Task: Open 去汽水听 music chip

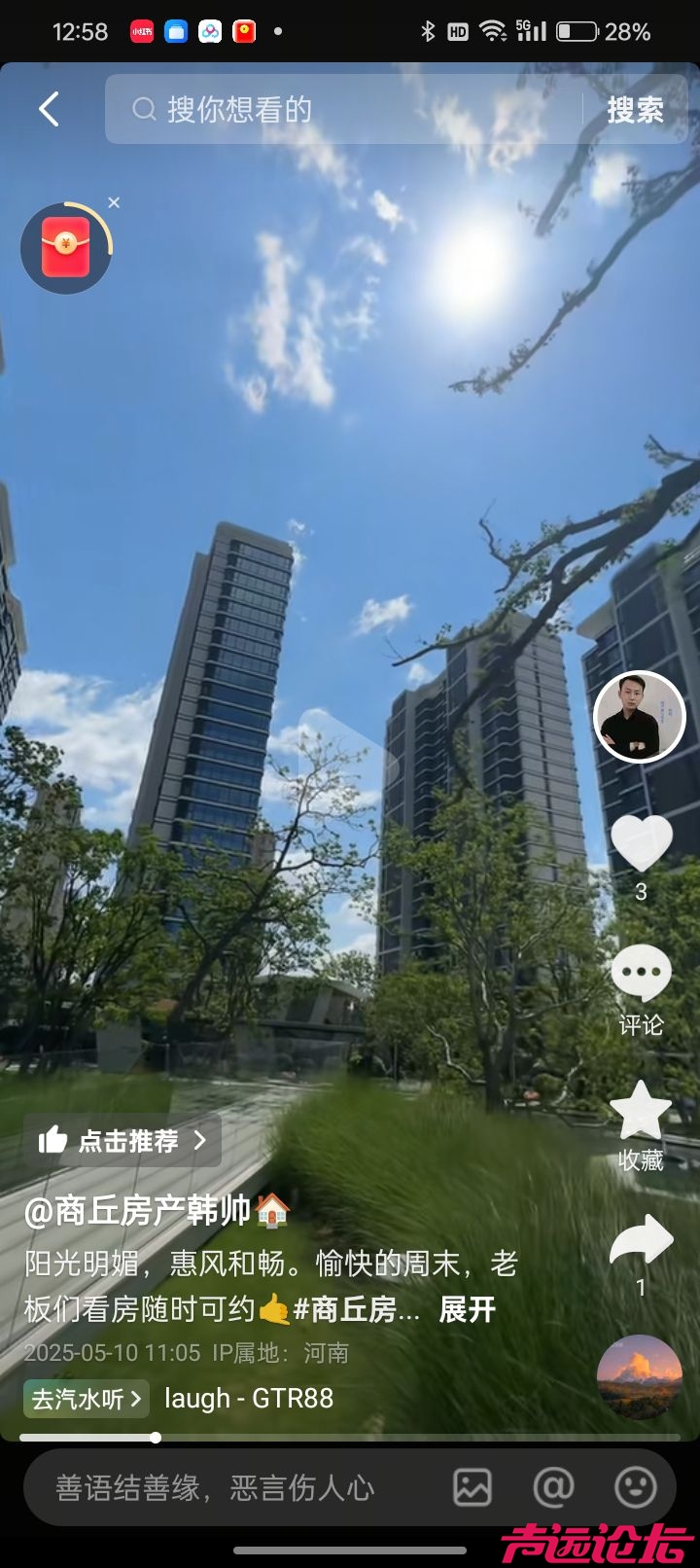Action: (x=86, y=1399)
